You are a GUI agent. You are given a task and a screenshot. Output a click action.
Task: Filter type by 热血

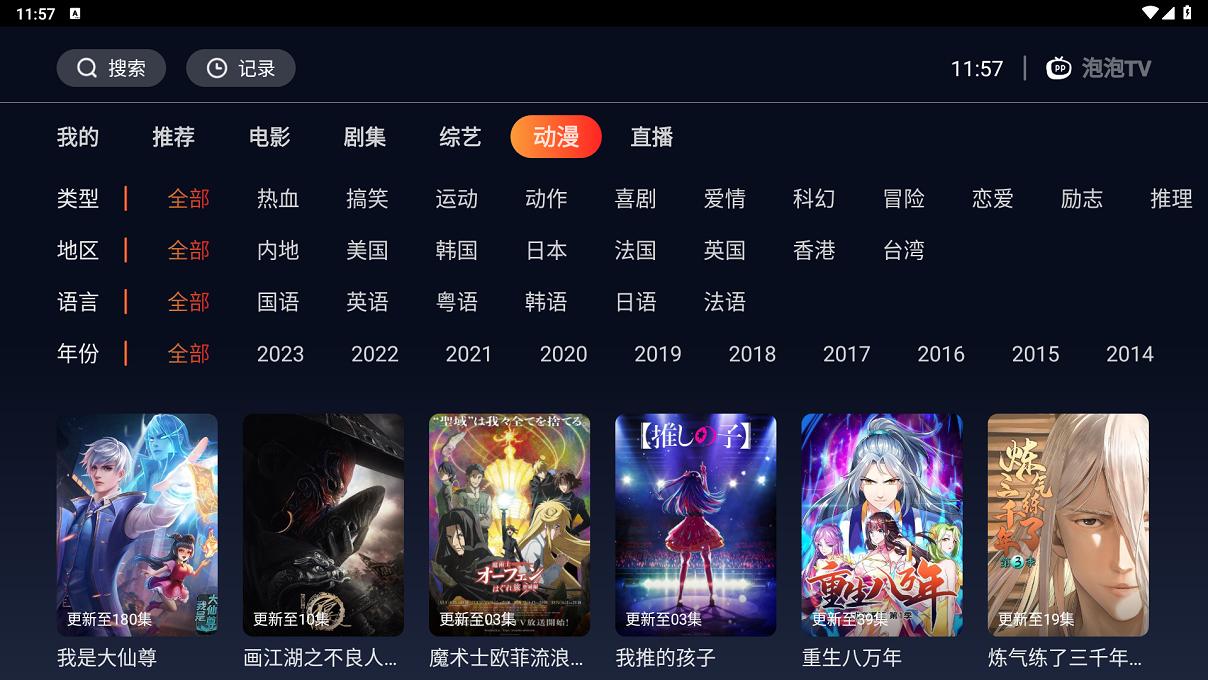(278, 199)
